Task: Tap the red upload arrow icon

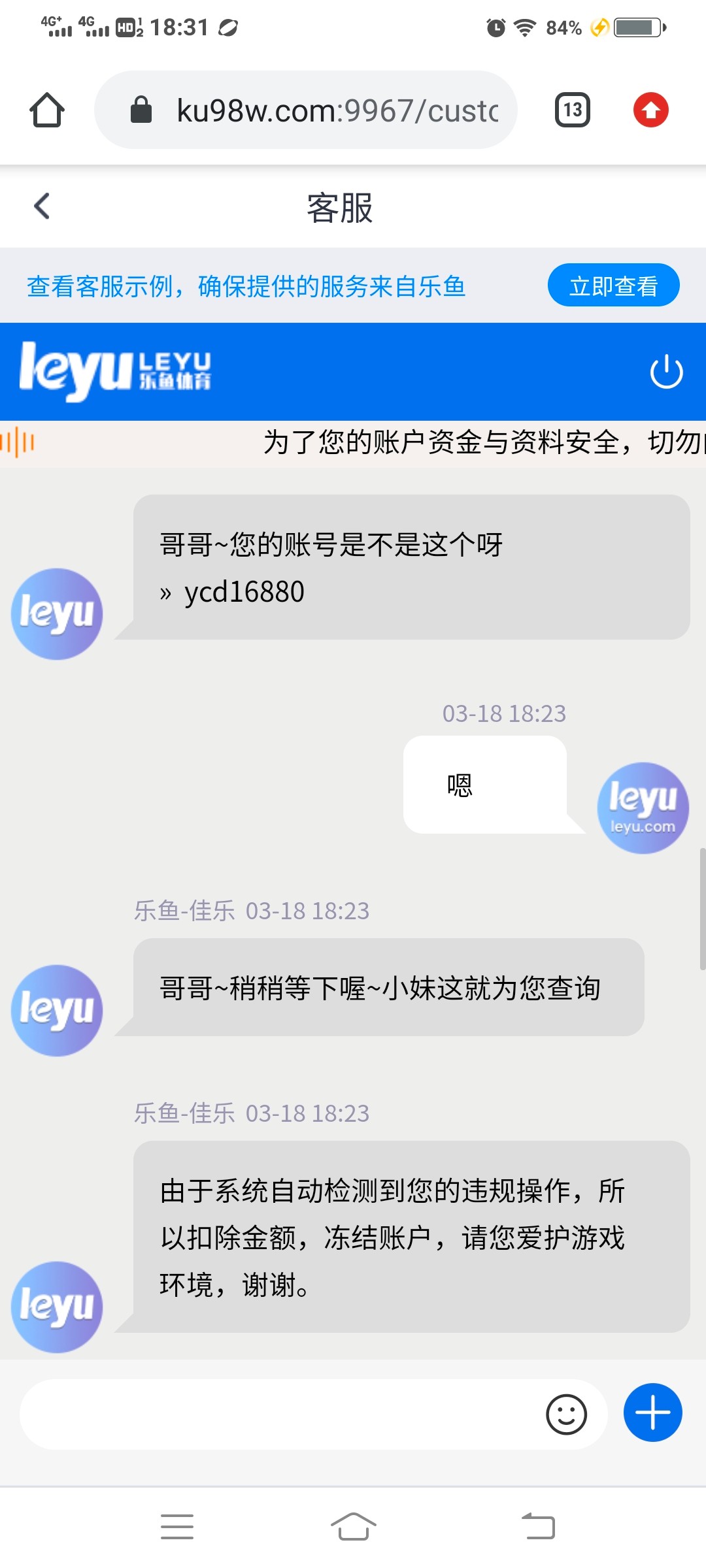Action: coord(650,110)
